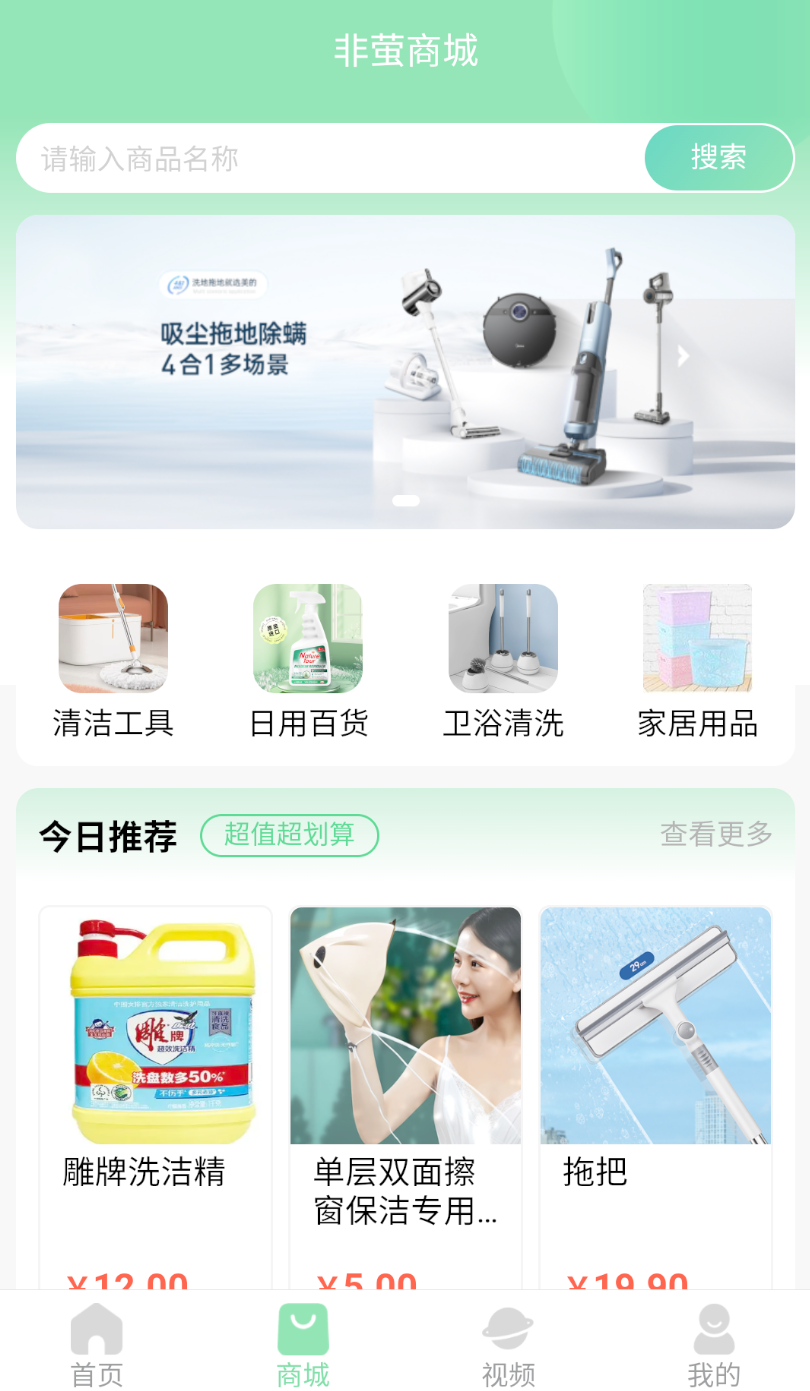Tap the 搜索 button
The height and width of the screenshot is (1391, 810).
[x=719, y=157]
